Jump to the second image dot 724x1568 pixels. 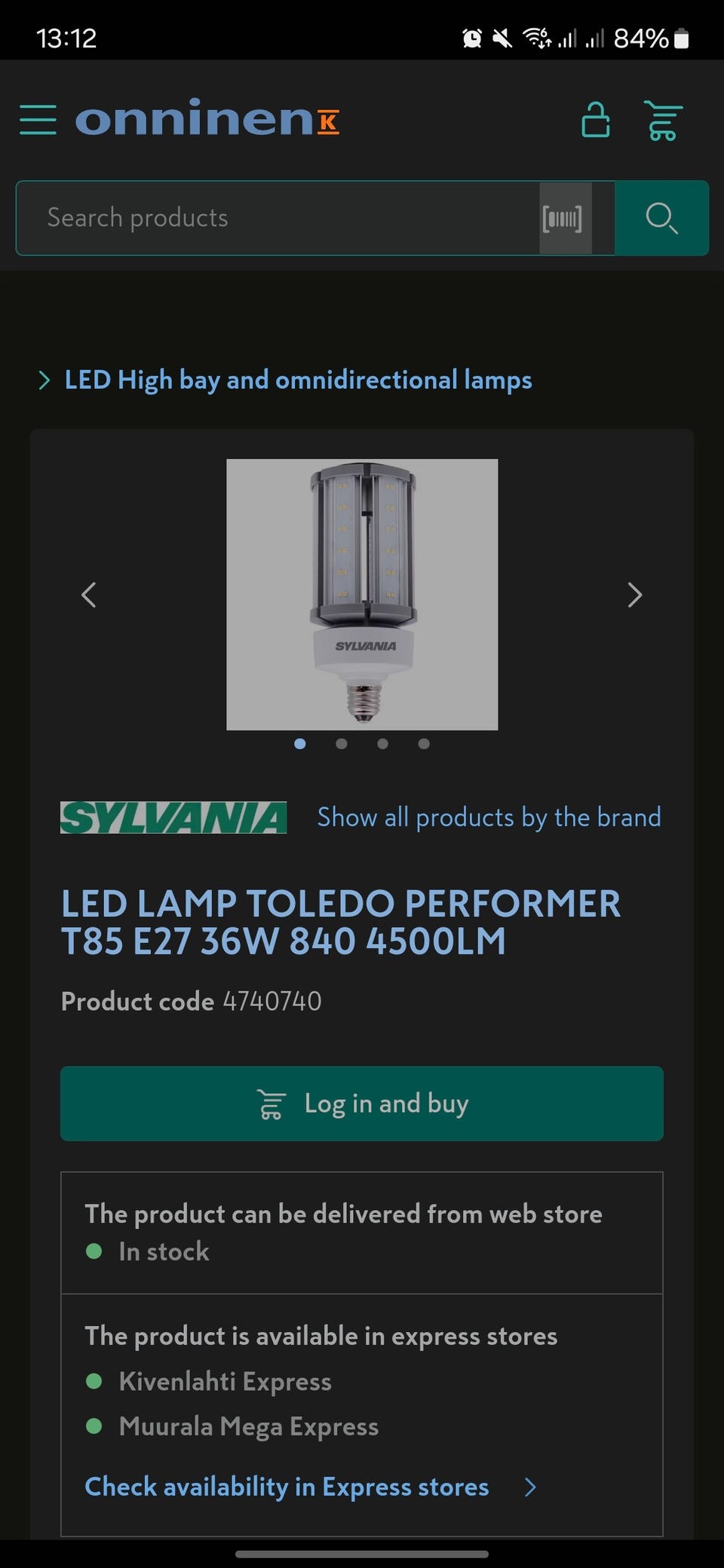point(342,744)
